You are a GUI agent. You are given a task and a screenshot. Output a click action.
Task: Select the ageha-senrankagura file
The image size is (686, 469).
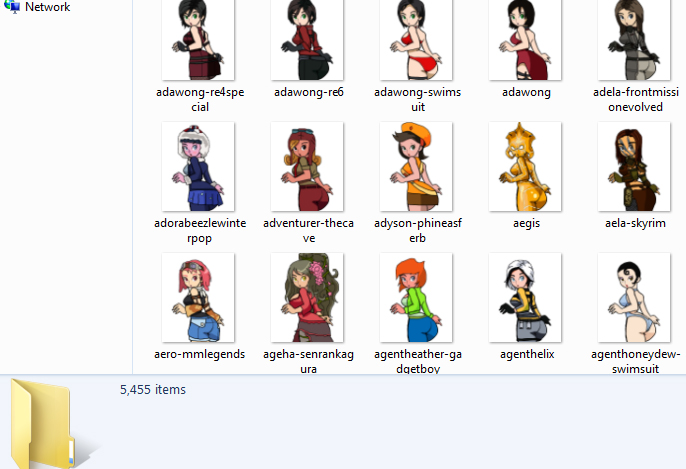point(308,297)
